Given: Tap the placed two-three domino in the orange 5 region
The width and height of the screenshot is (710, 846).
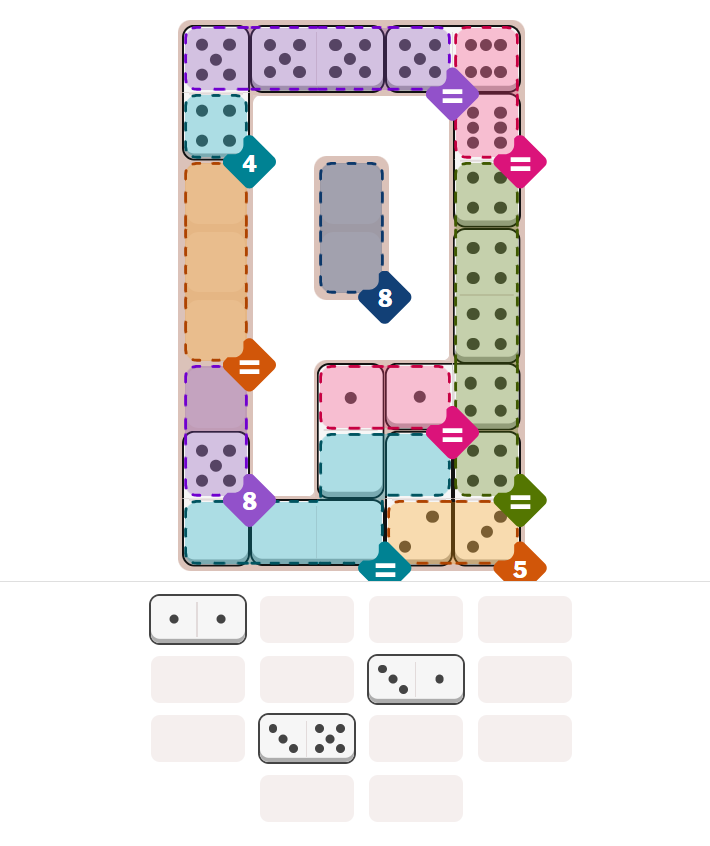Looking at the screenshot, I should 453,532.
